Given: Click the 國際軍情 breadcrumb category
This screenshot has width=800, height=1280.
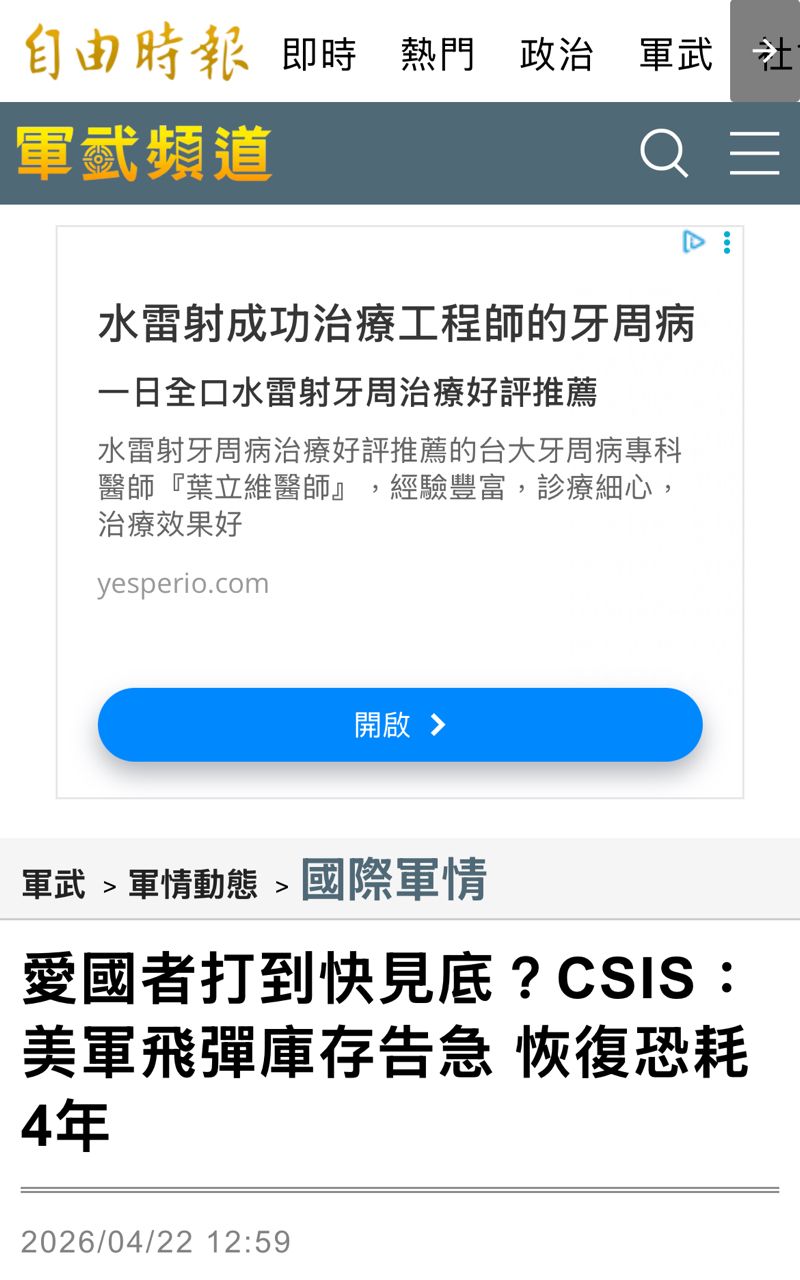Looking at the screenshot, I should (393, 880).
